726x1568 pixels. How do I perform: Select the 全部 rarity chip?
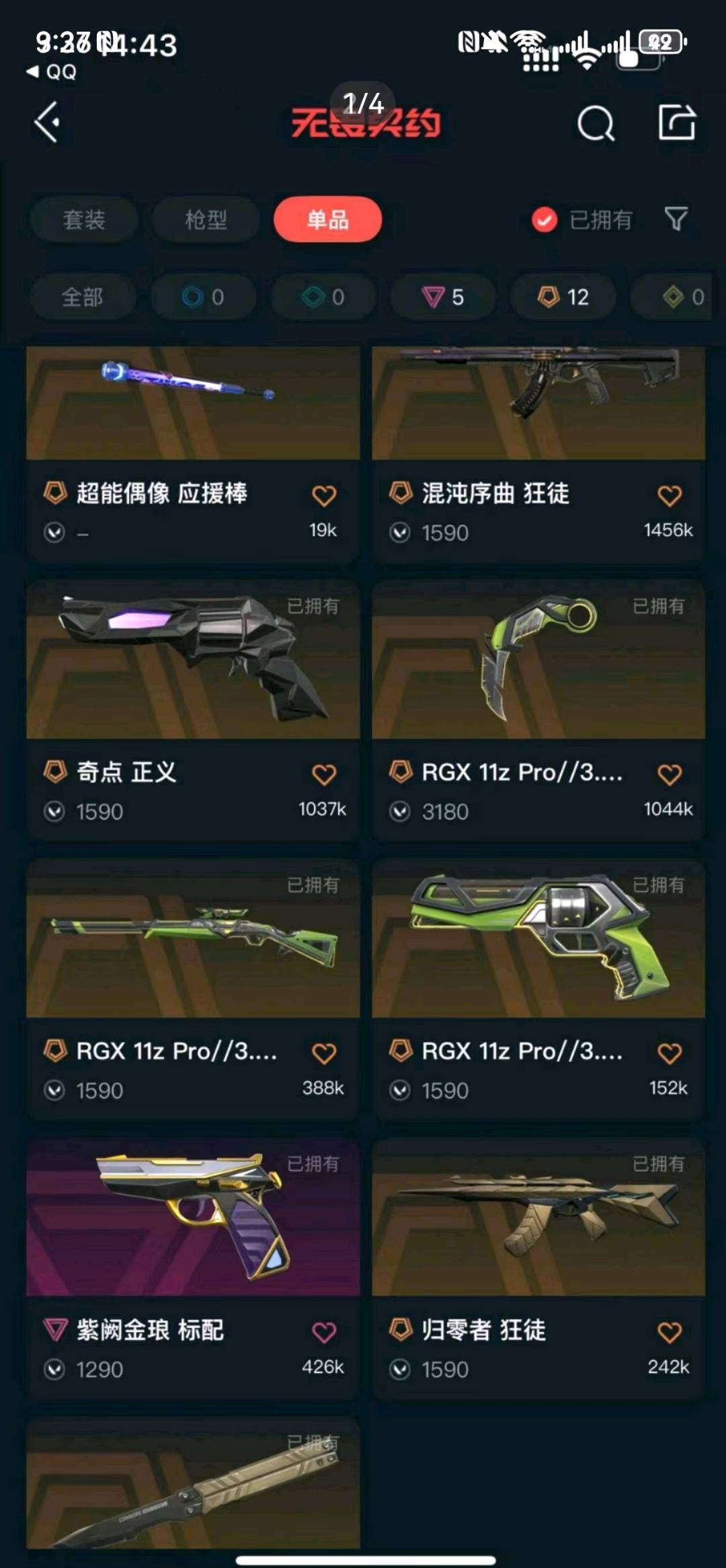coord(82,297)
